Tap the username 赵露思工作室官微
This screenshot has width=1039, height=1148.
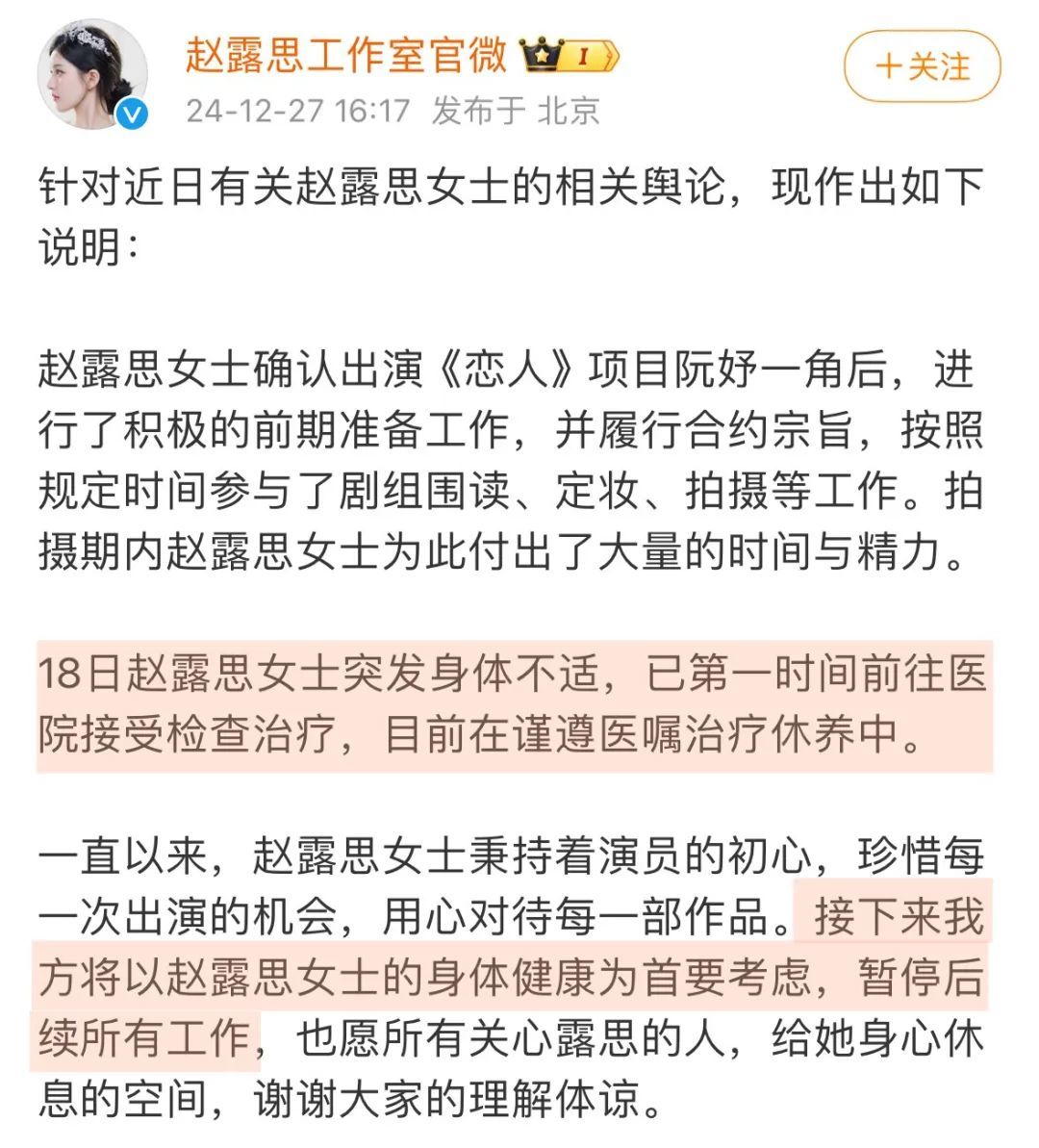tap(346, 55)
